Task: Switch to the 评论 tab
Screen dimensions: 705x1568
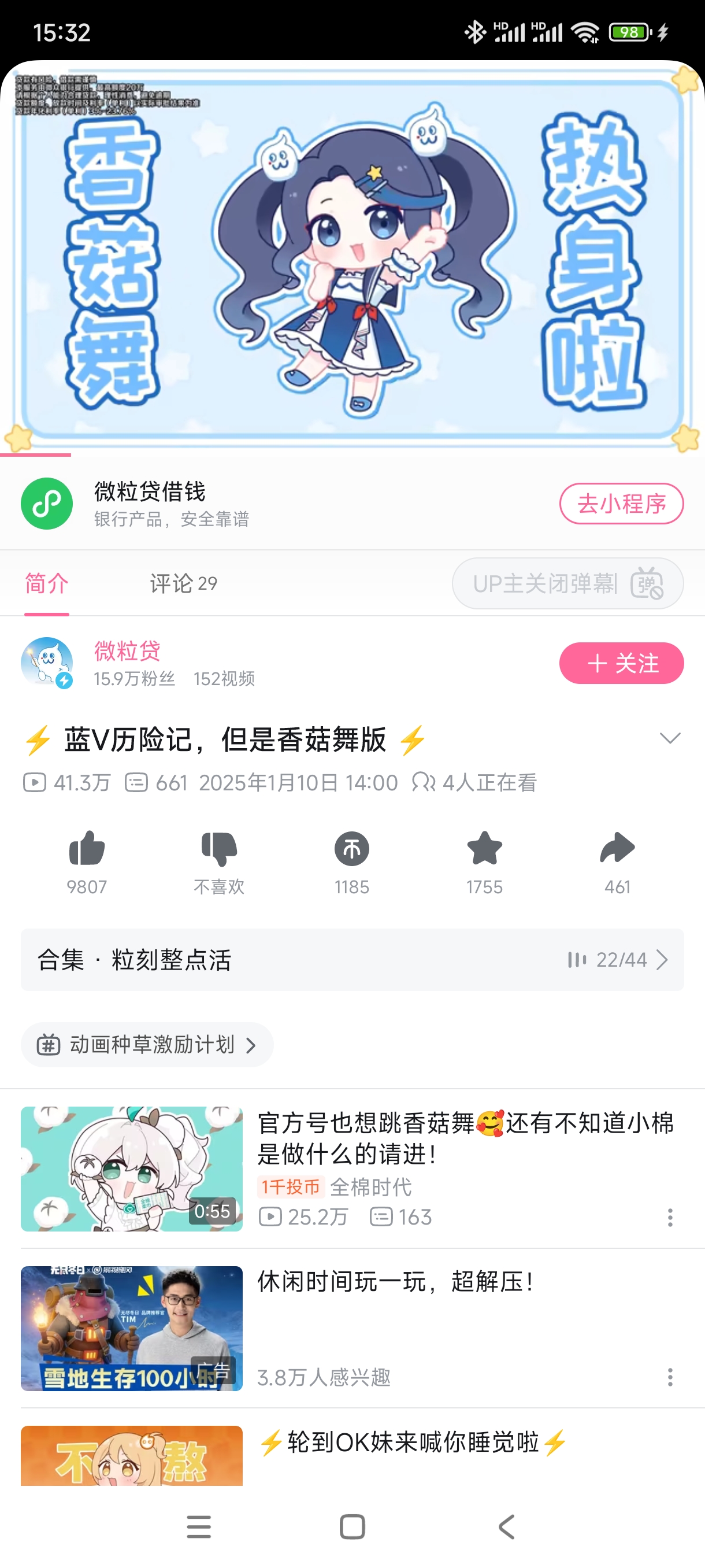Action: (183, 583)
